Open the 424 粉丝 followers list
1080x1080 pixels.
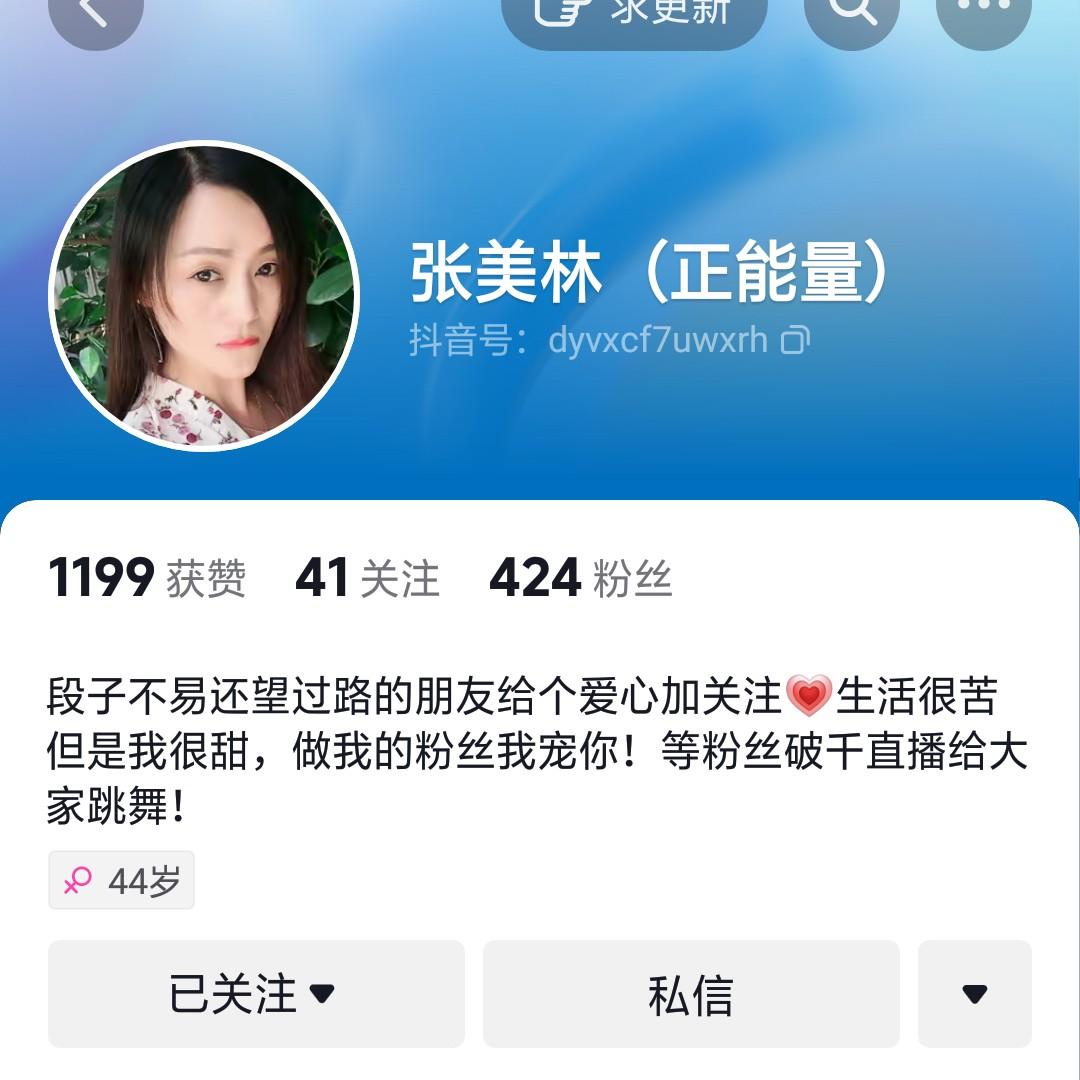click(x=580, y=579)
